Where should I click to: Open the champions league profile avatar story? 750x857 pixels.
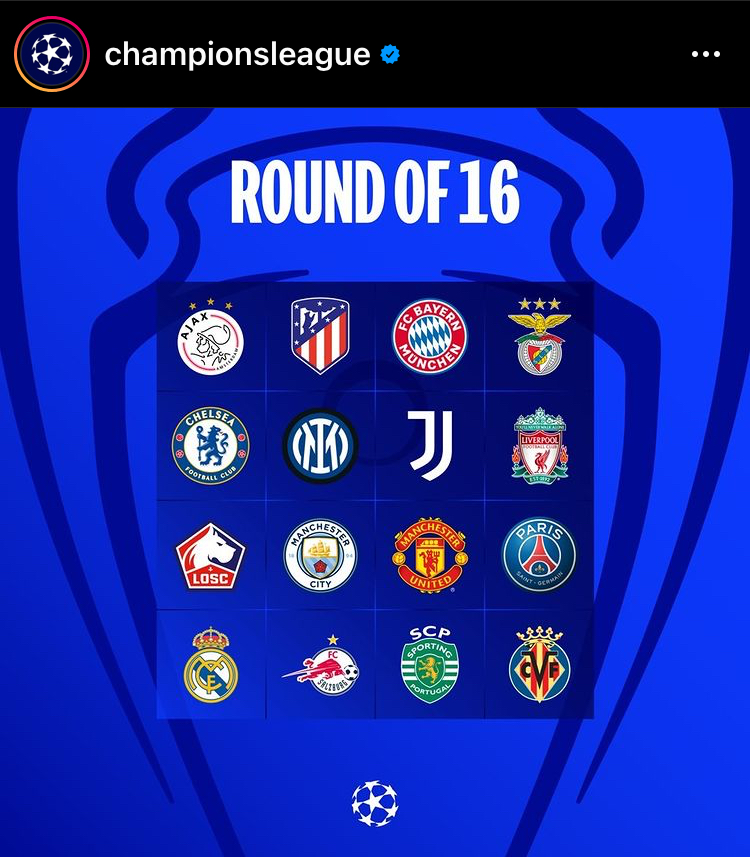click(x=52, y=54)
